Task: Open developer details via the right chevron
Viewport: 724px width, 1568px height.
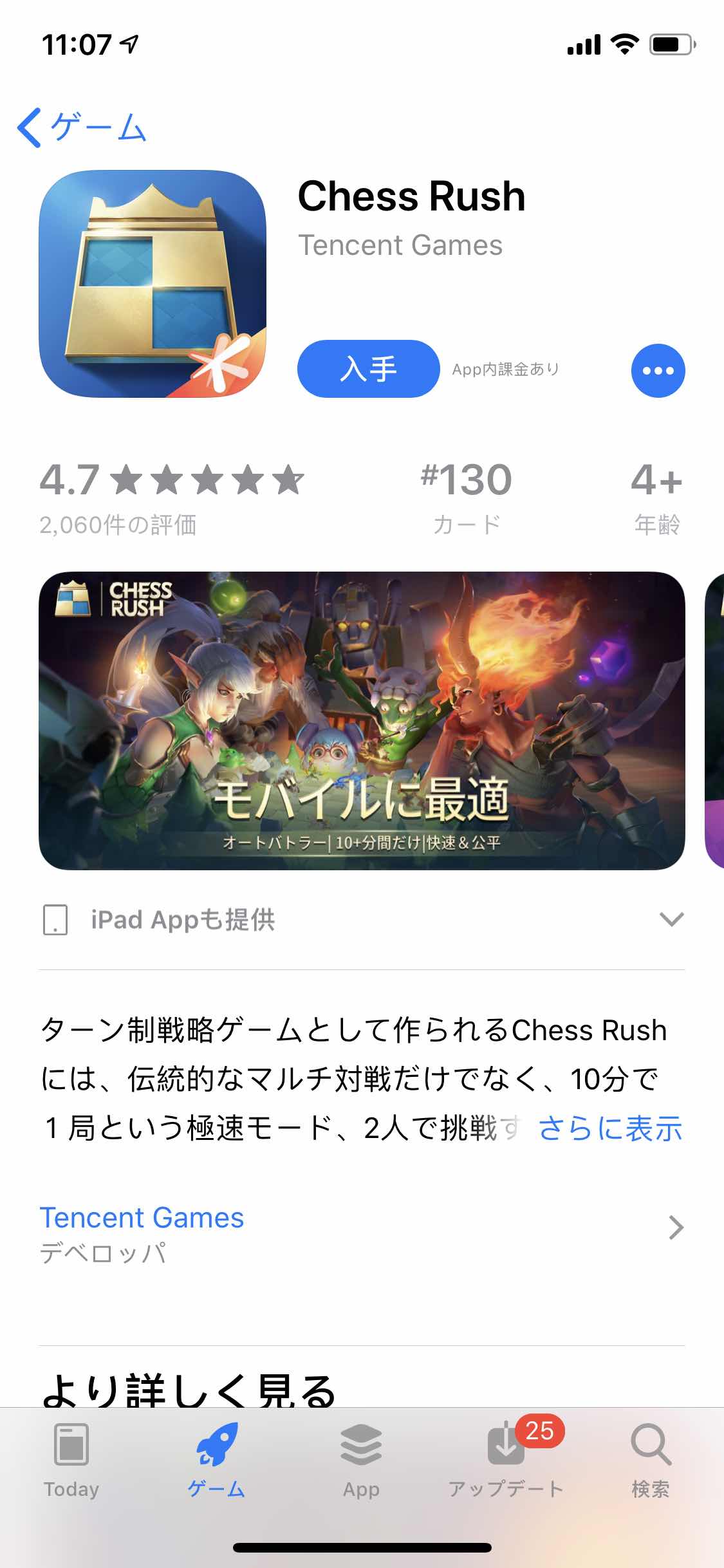Action: point(675,1227)
